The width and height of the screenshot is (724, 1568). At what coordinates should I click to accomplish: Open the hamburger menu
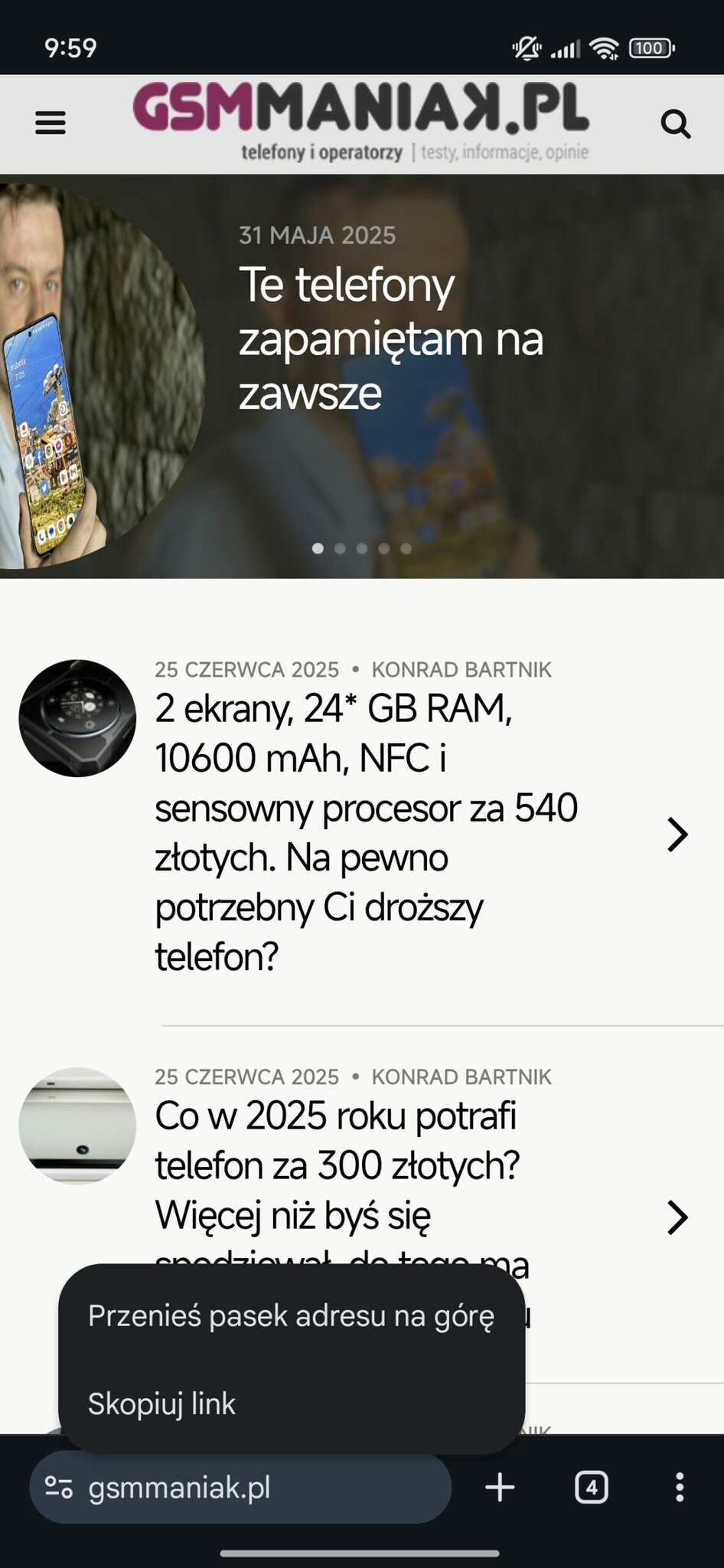click(51, 122)
